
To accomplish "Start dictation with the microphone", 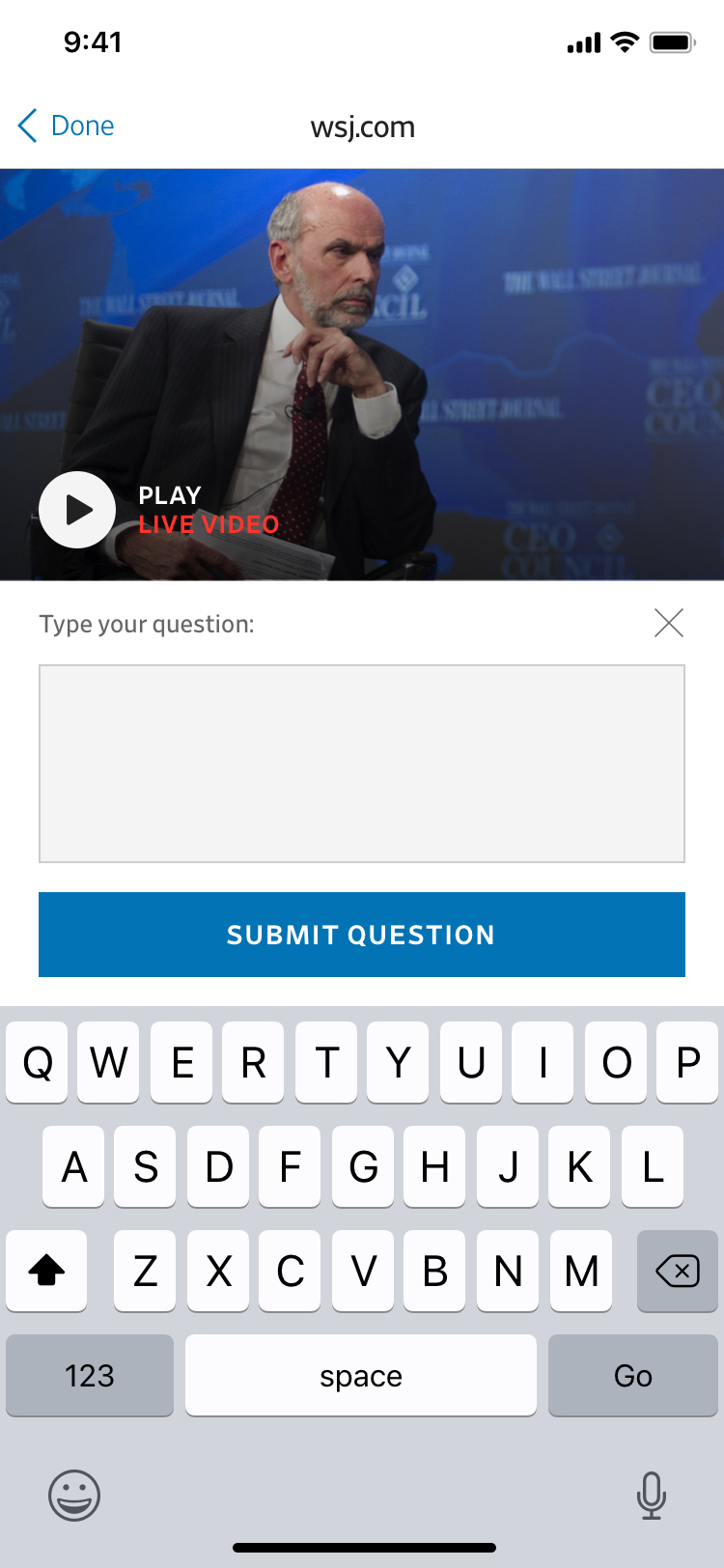I will click(652, 1496).
